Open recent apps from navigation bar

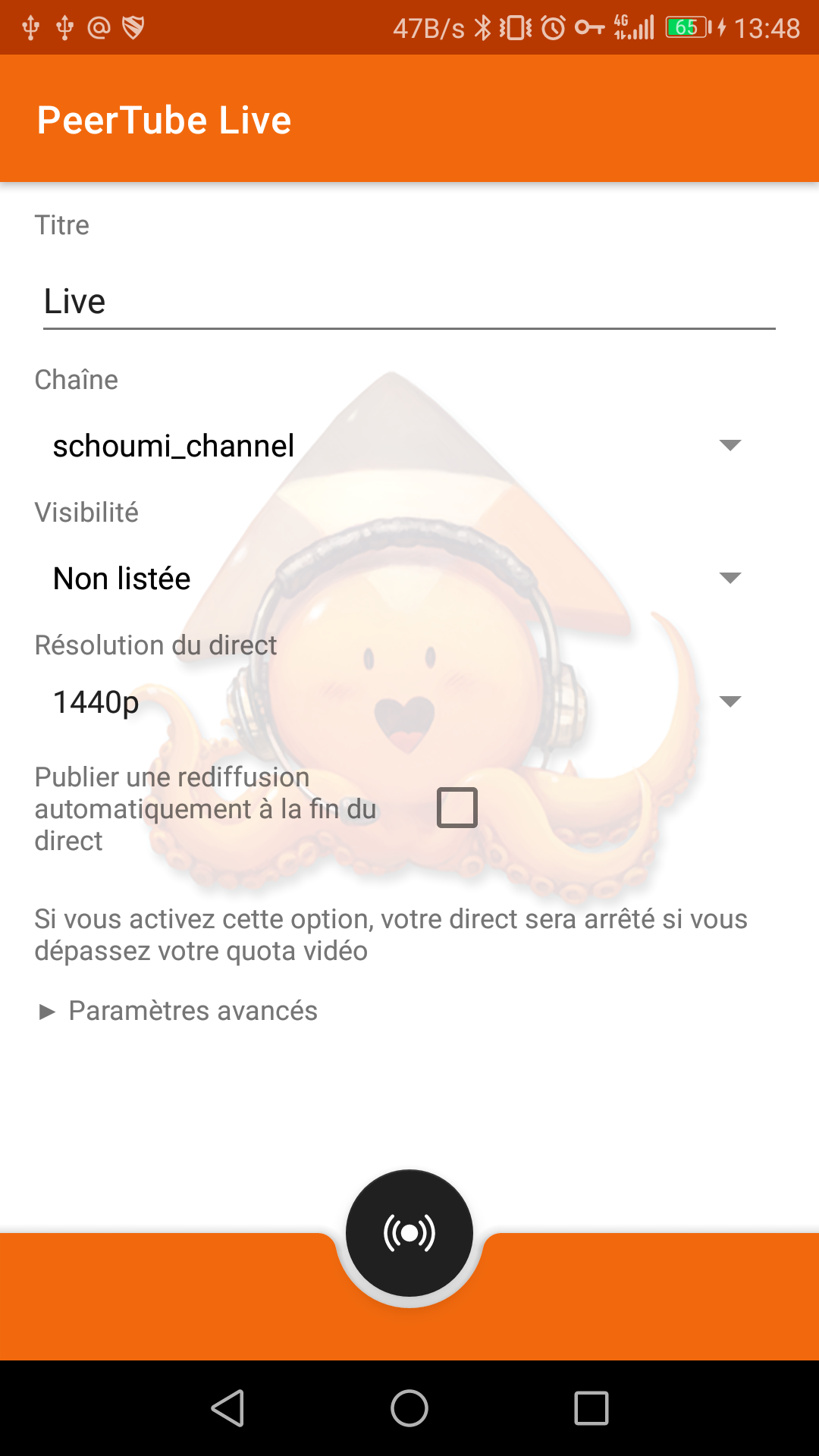coord(591,1409)
